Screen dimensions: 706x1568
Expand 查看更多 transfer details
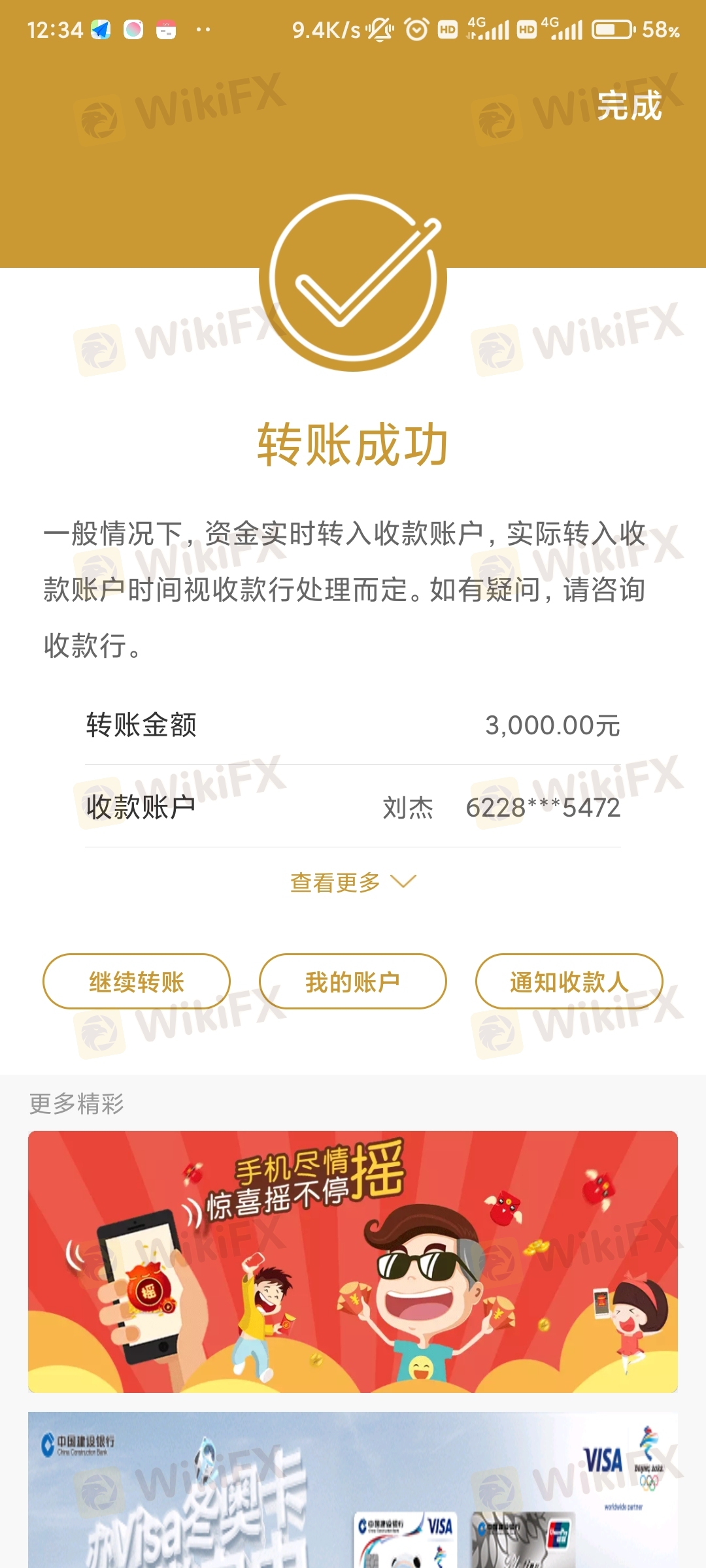(x=353, y=882)
